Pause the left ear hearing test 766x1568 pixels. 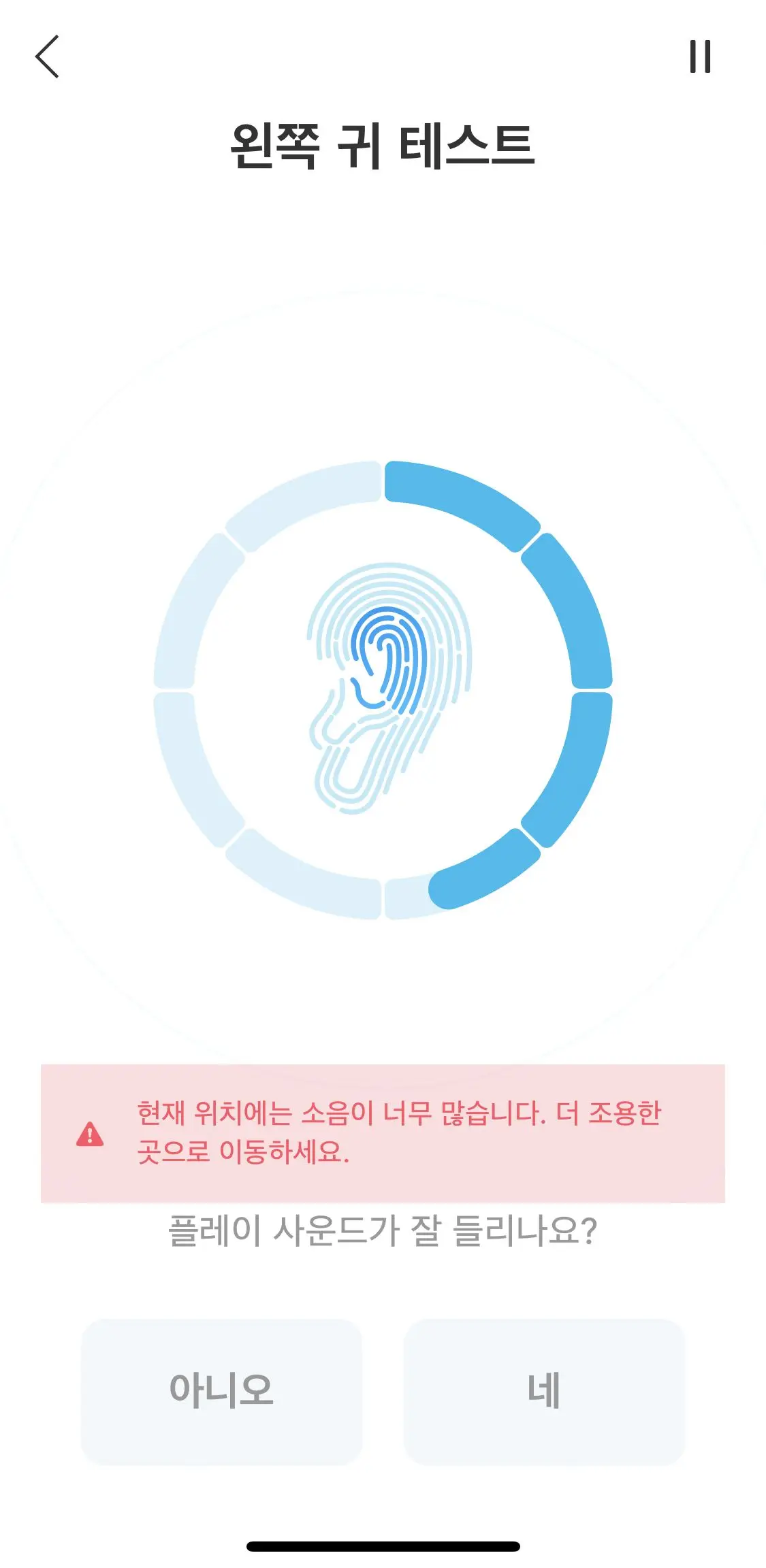[x=700, y=56]
